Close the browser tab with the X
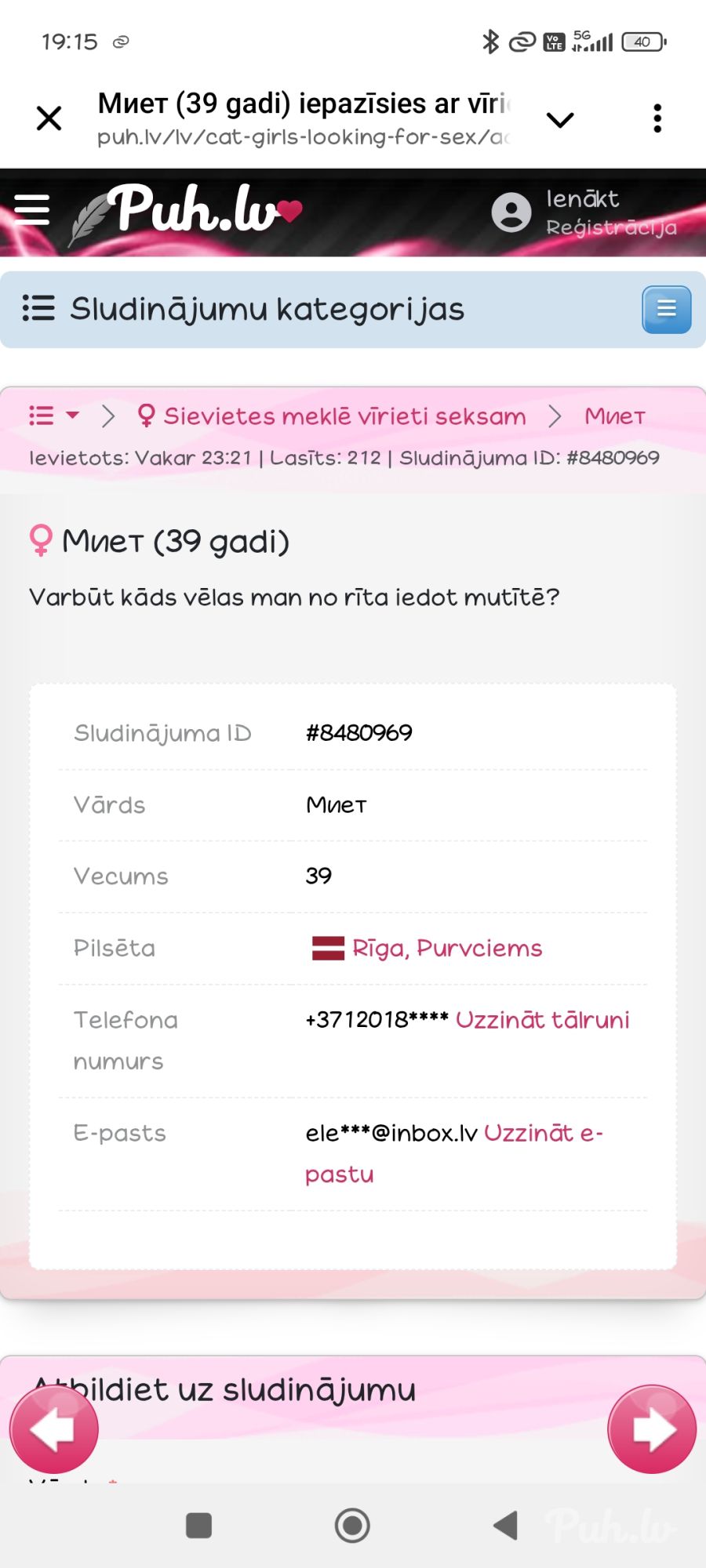 tap(49, 118)
